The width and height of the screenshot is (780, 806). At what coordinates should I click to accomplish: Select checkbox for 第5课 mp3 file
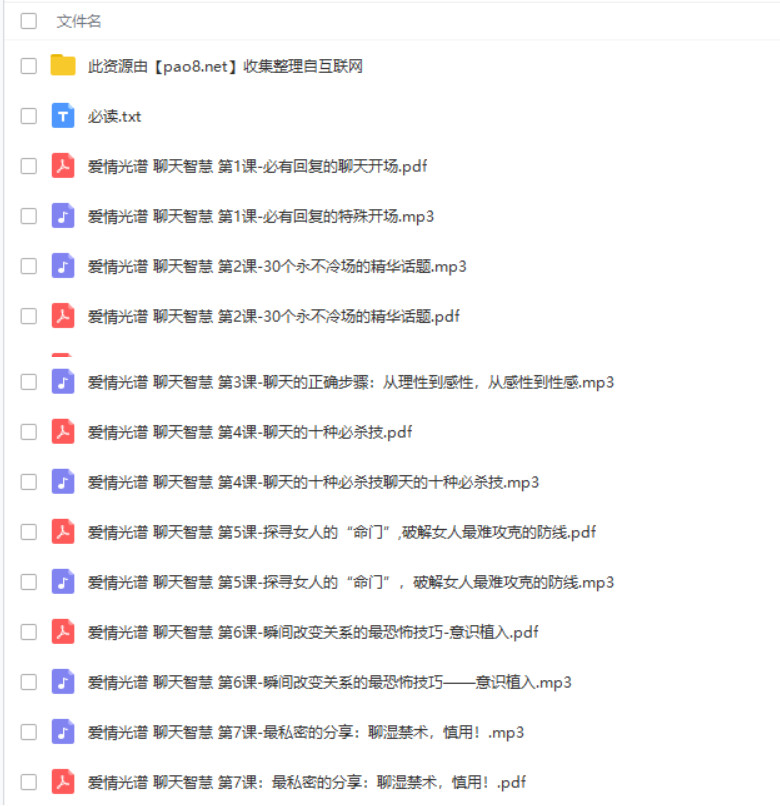point(29,582)
